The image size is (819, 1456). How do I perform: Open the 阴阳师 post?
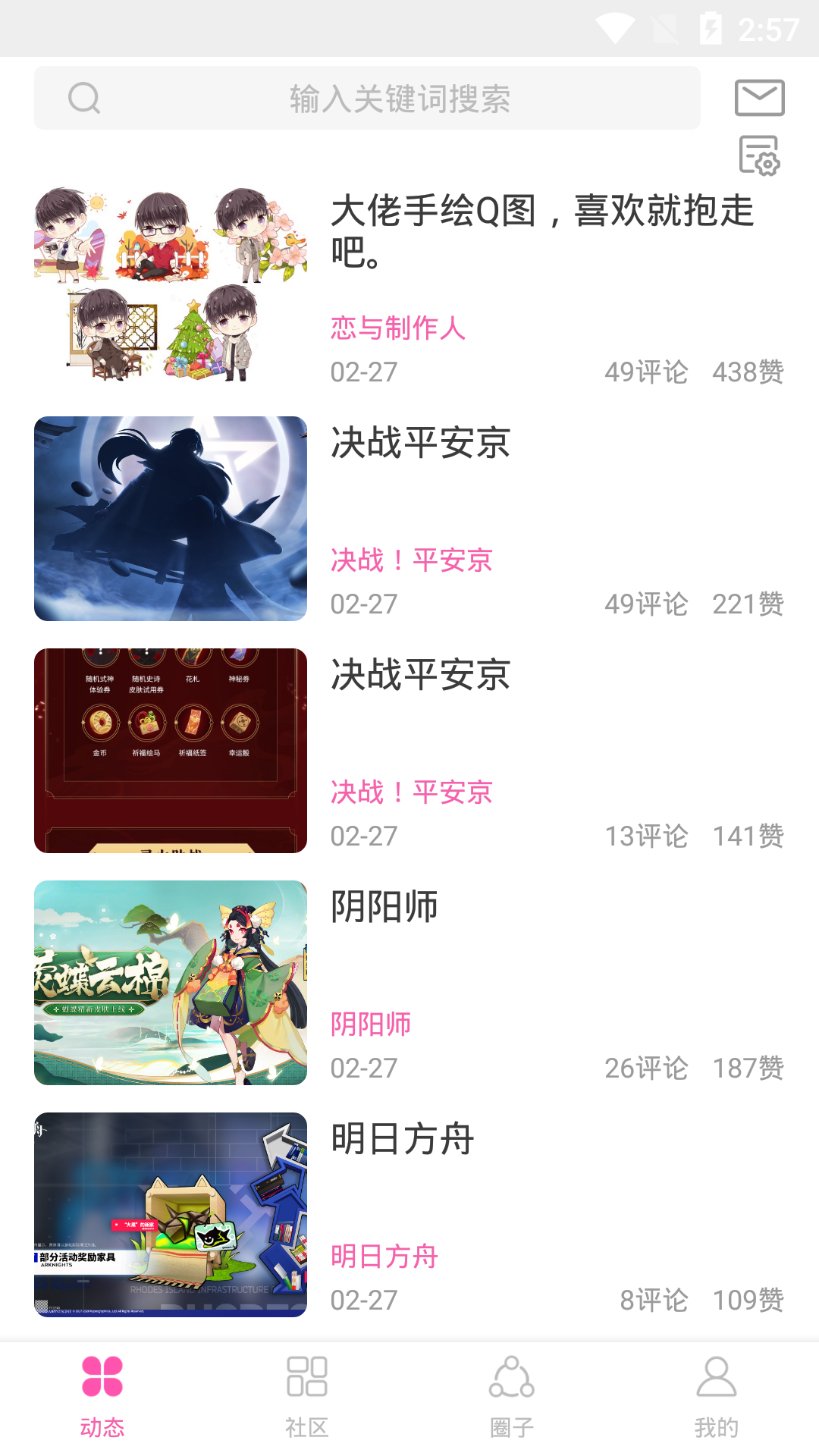click(x=409, y=983)
